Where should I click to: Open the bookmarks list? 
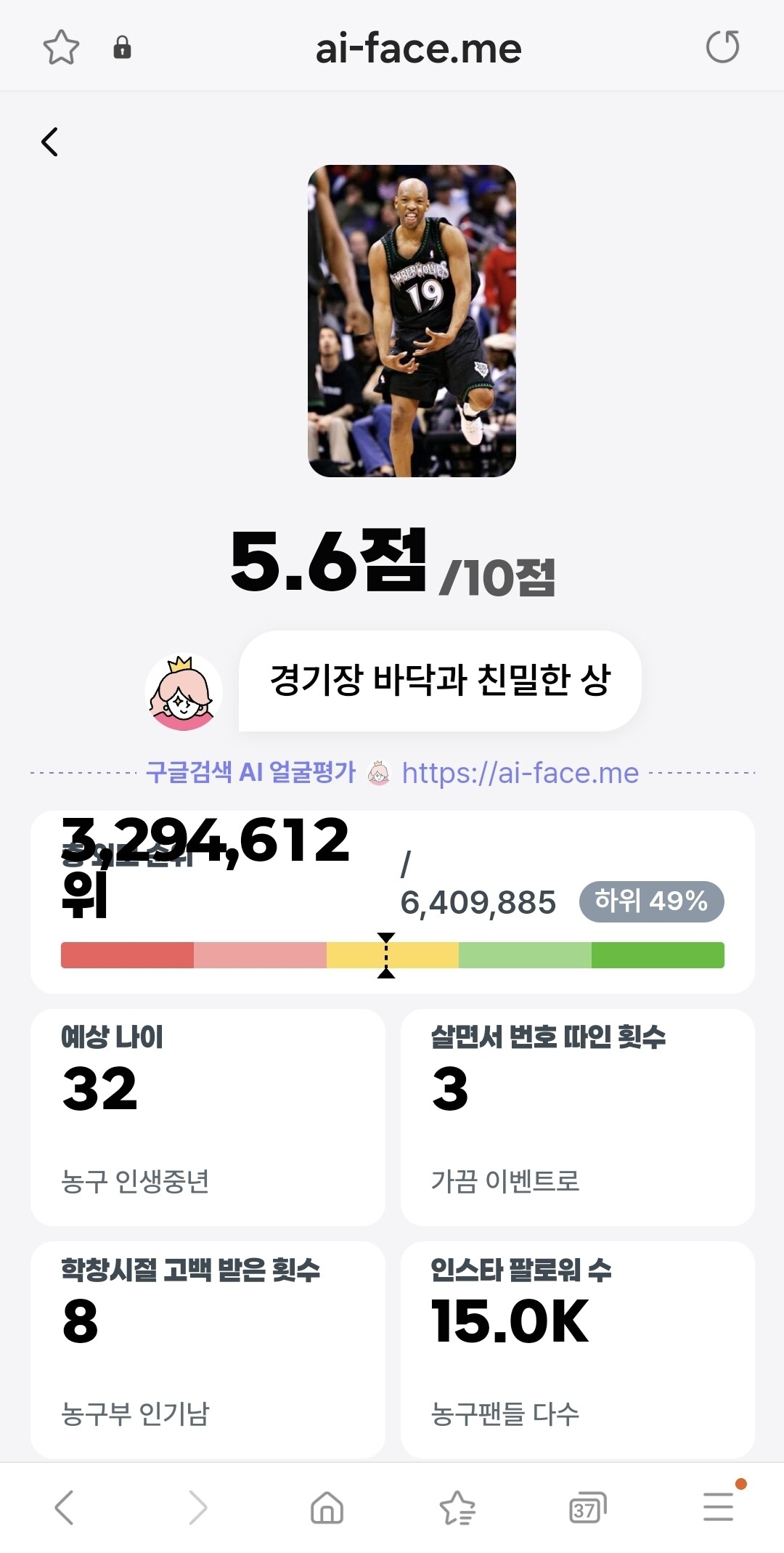click(x=457, y=1507)
